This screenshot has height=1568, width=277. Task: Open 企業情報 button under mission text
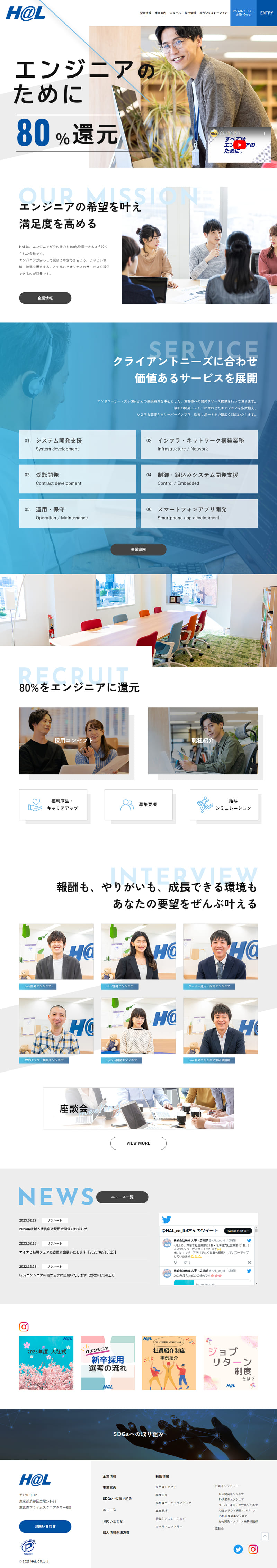pyautogui.click(x=45, y=298)
